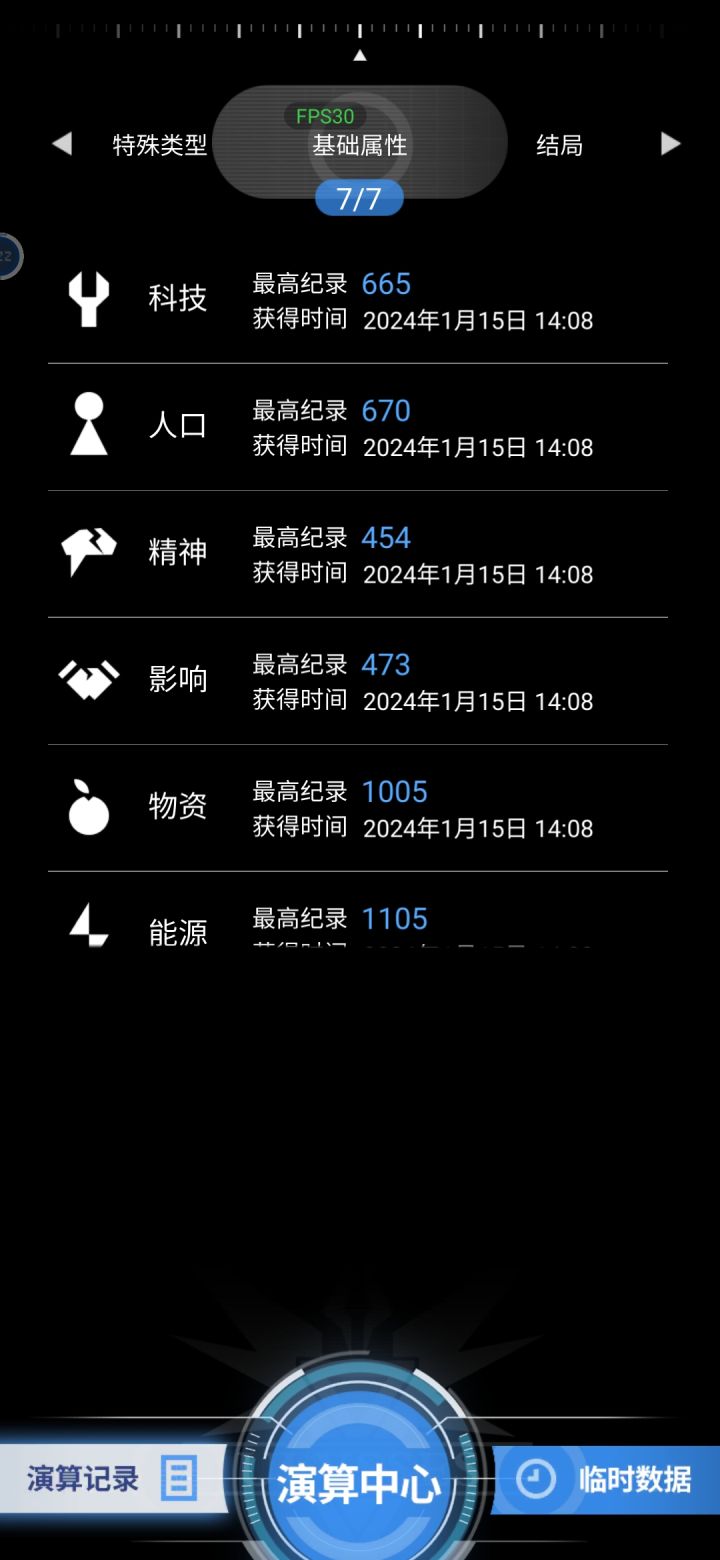Screen dimensions: 720x1560
Task: Switch to the 结局 tab
Action: (559, 146)
